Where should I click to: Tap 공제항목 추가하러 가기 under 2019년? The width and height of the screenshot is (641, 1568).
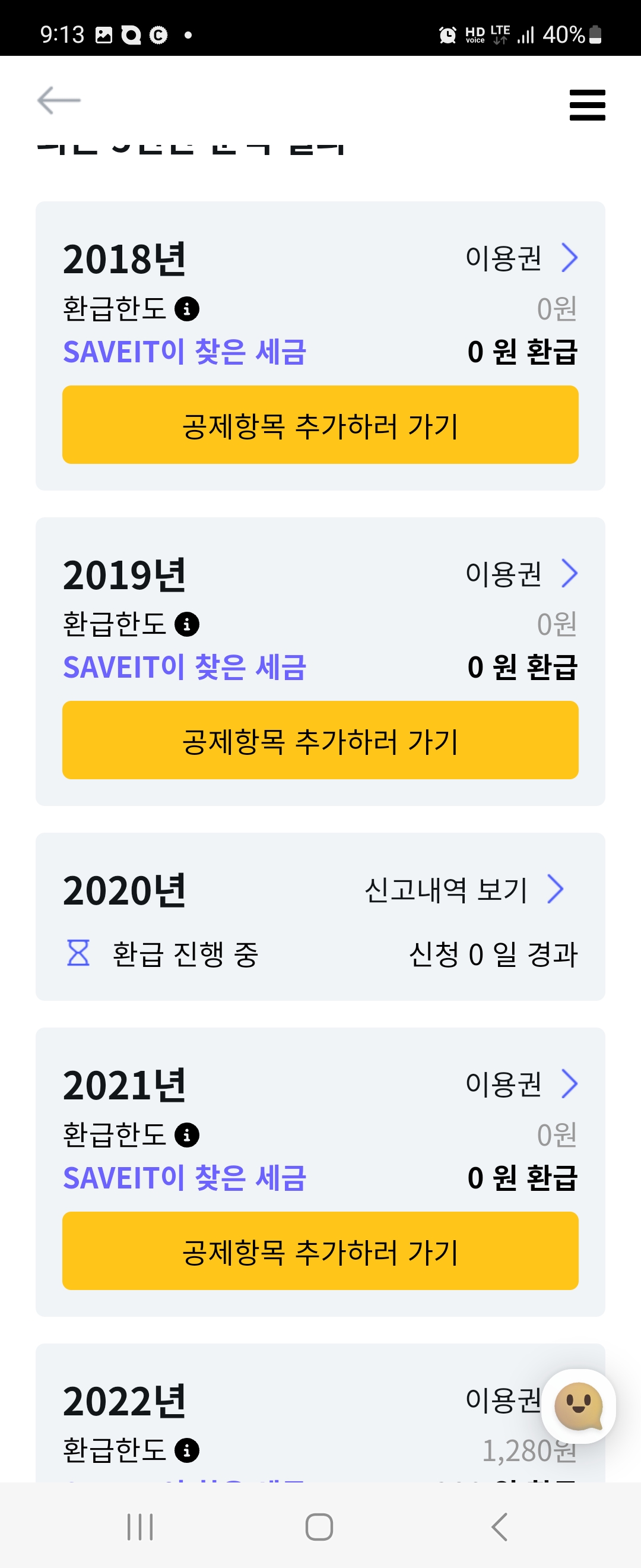coord(320,739)
